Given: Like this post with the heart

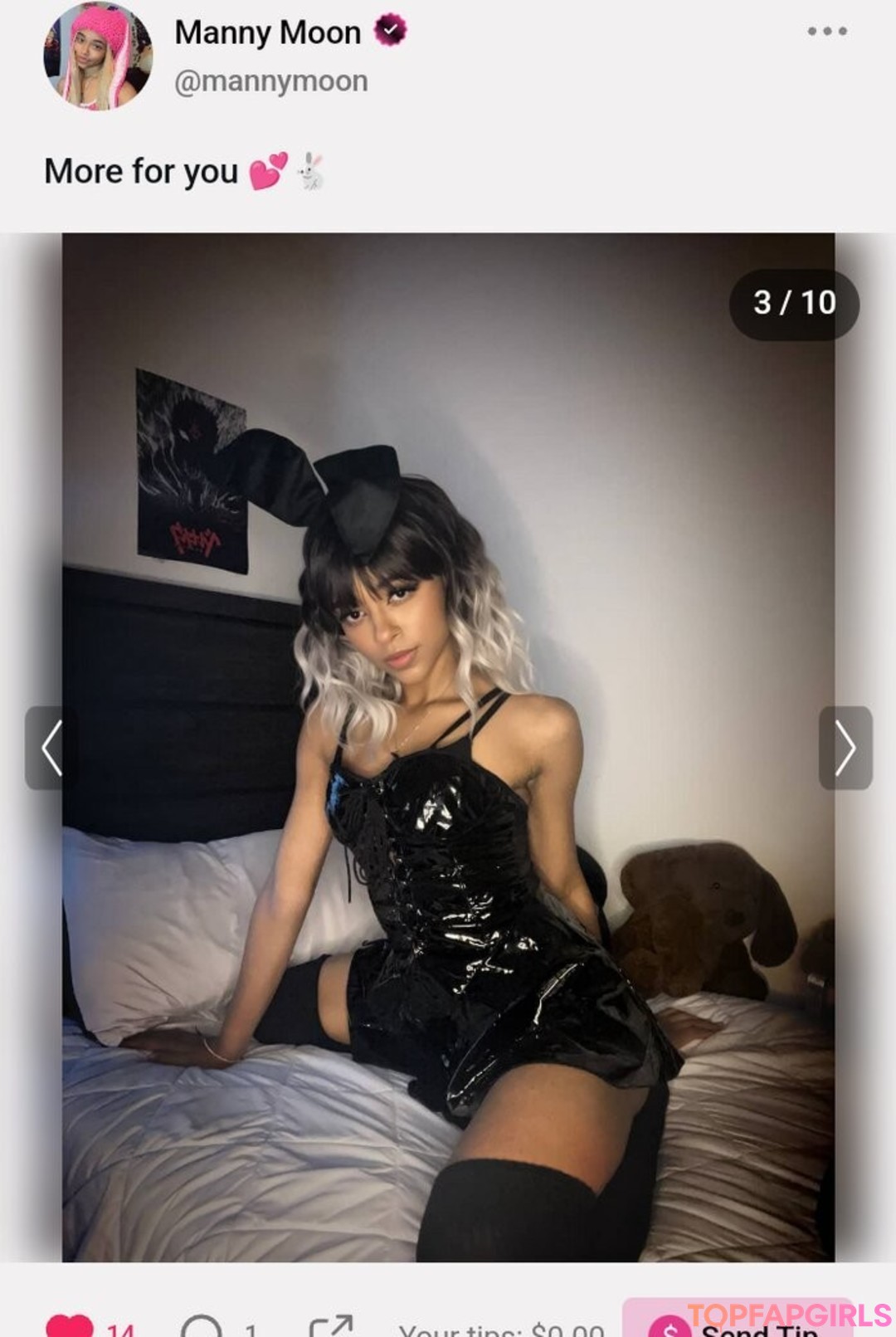Looking at the screenshot, I should [69, 1325].
